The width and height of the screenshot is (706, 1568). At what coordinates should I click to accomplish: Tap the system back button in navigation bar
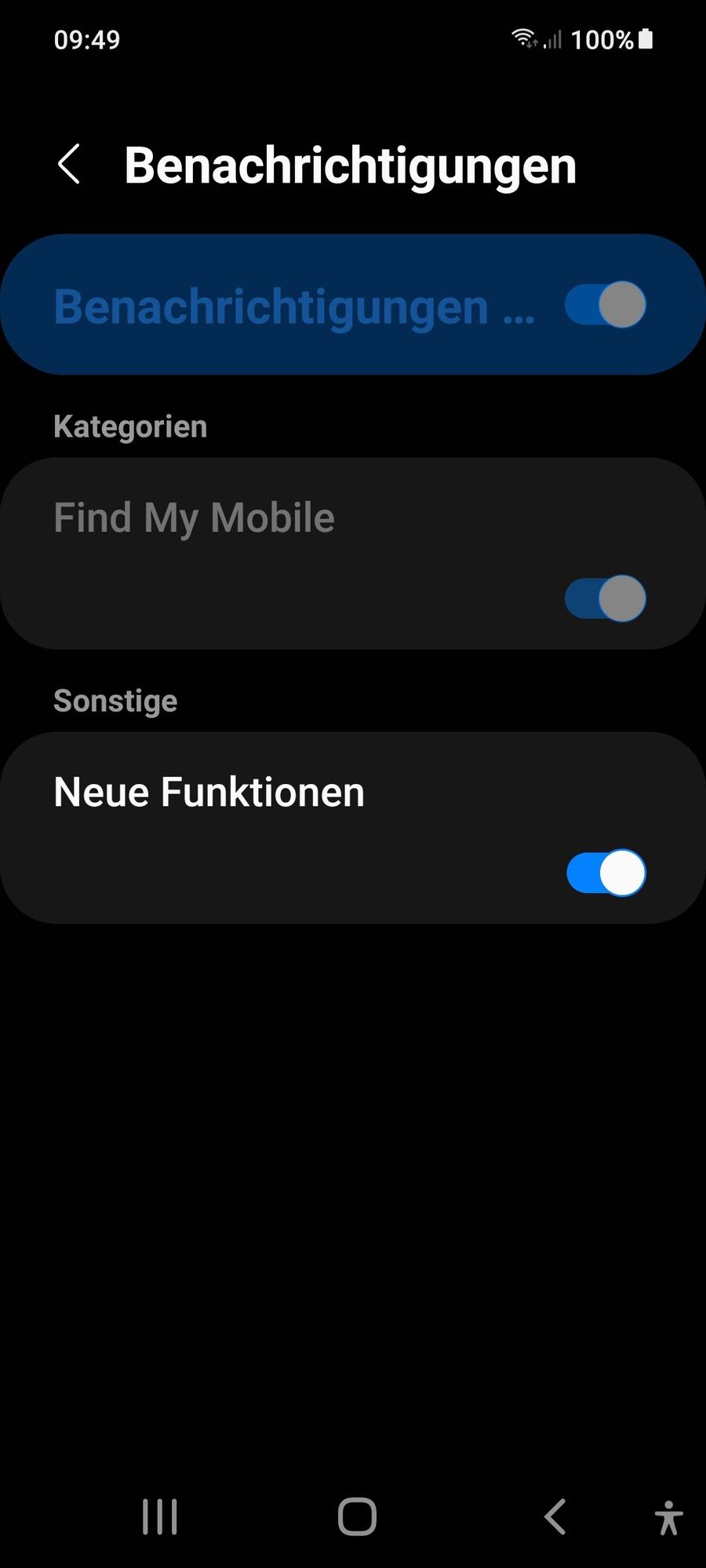tap(555, 1516)
